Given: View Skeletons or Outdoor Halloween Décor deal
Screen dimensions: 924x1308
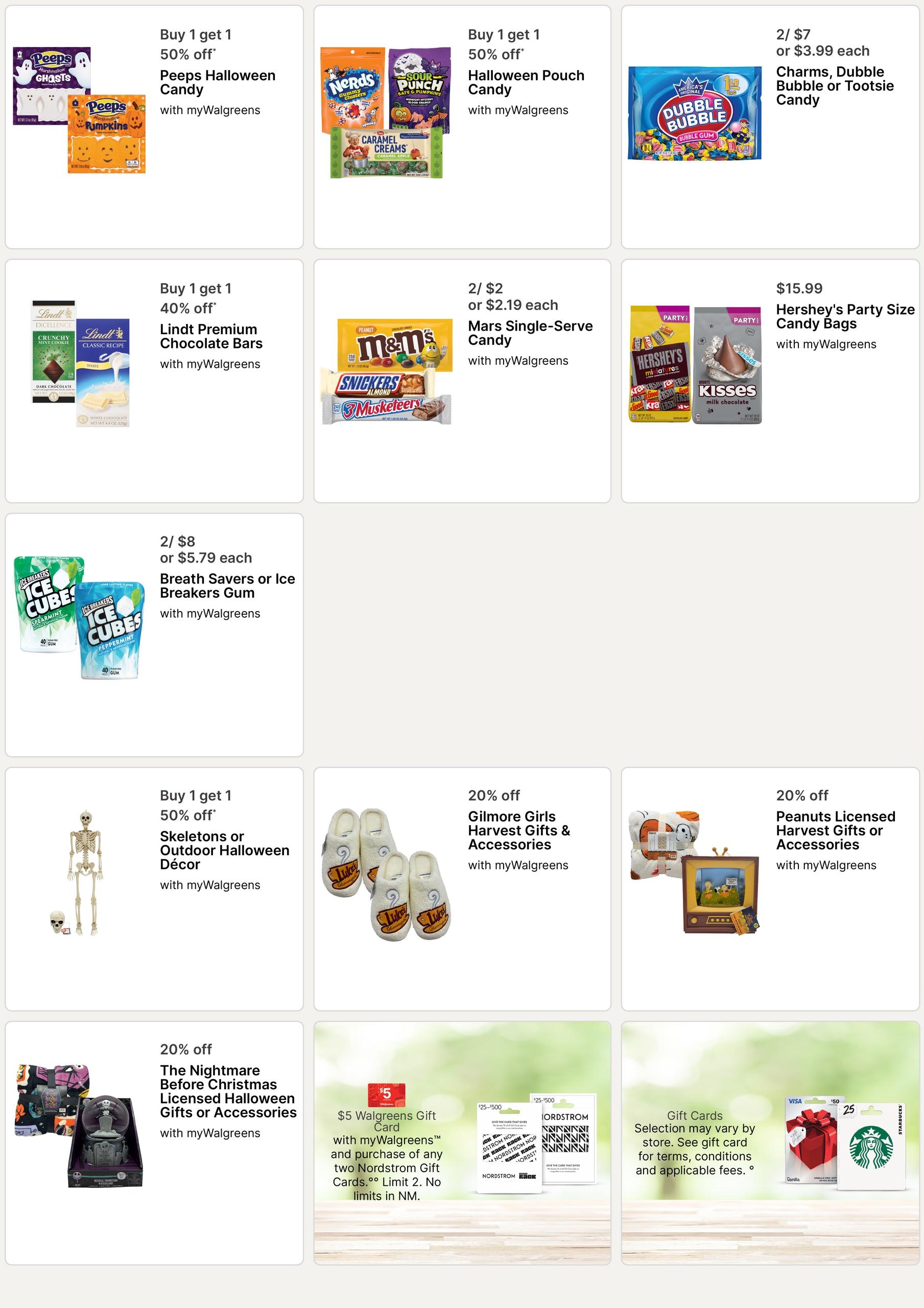Looking at the screenshot, I should click(x=154, y=889).
